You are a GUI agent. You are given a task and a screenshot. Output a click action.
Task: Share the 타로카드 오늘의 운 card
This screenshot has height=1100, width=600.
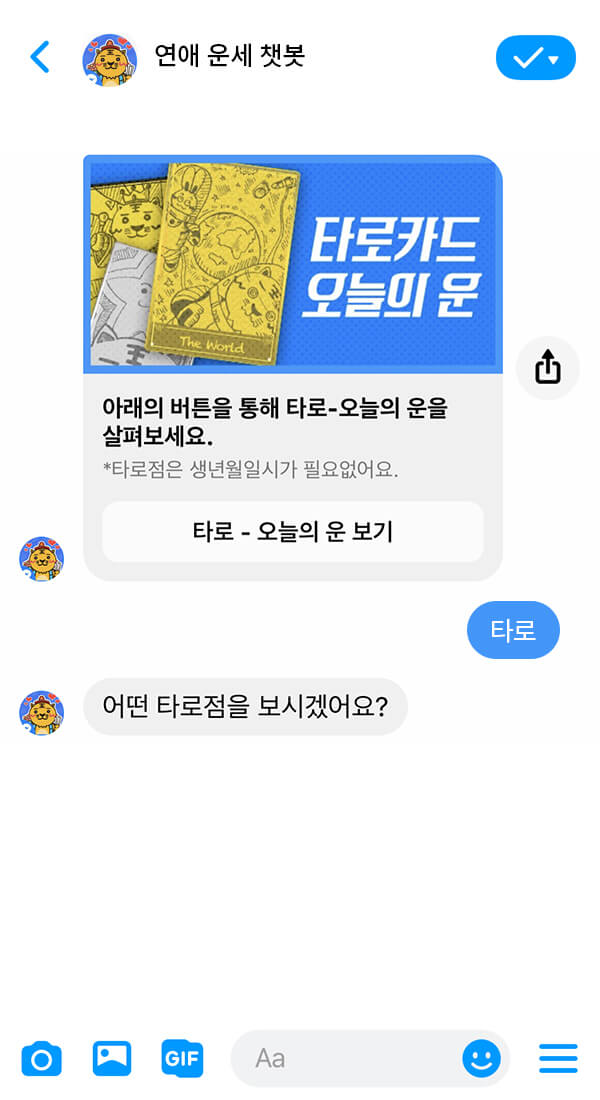[x=548, y=369]
